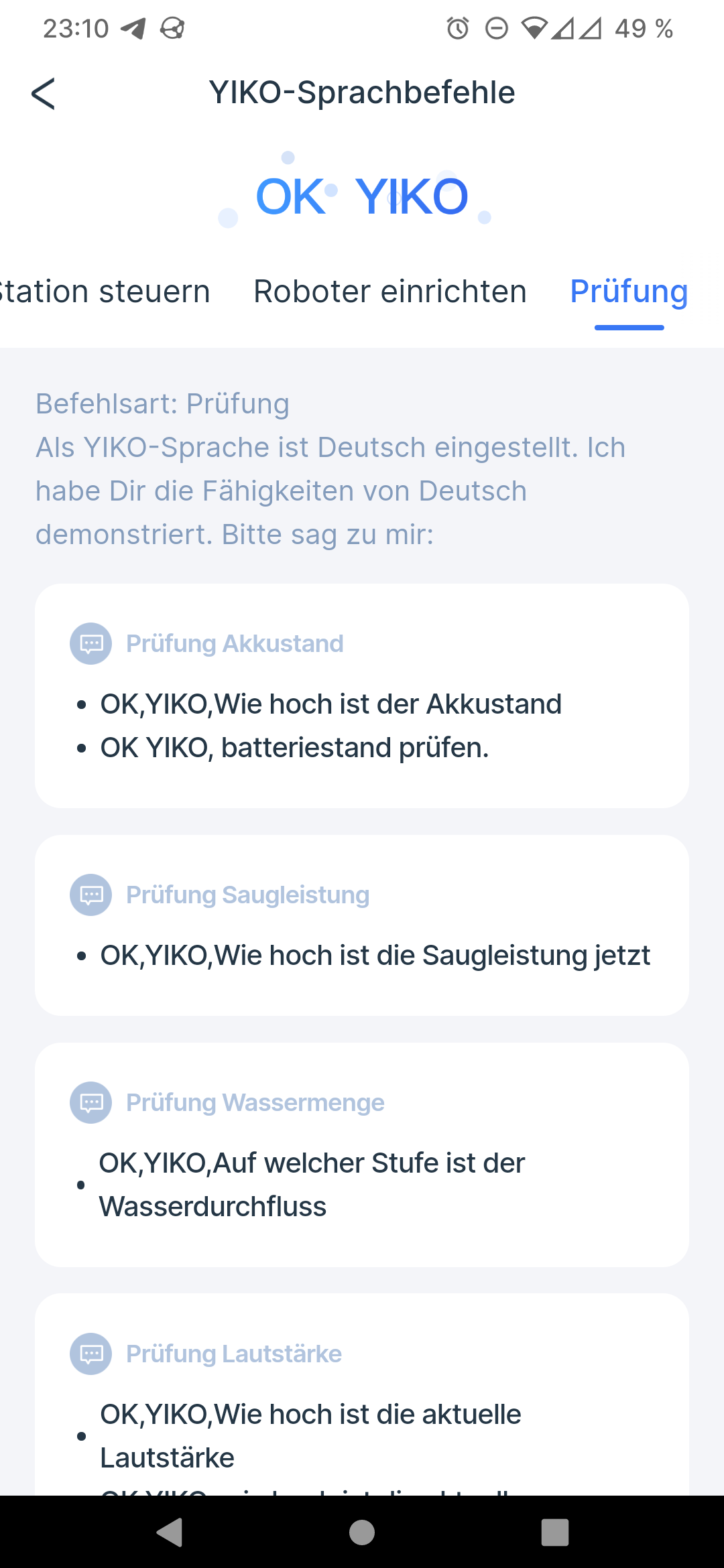724x1568 pixels.
Task: Go back from YIKO-Sprachbefehle screen
Action: (43, 93)
